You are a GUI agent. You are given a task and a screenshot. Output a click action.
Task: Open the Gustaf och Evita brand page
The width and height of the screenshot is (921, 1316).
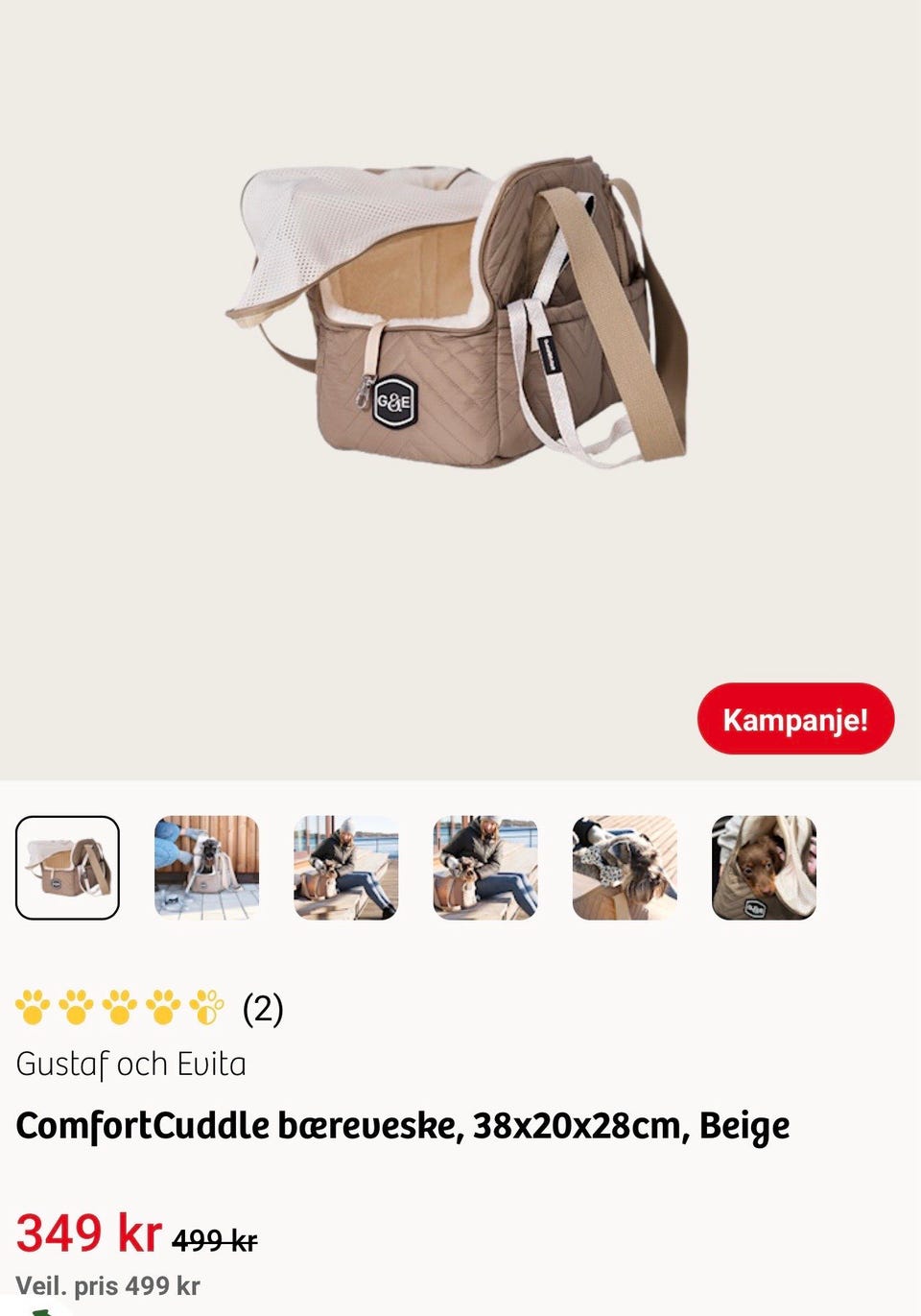(x=131, y=1064)
